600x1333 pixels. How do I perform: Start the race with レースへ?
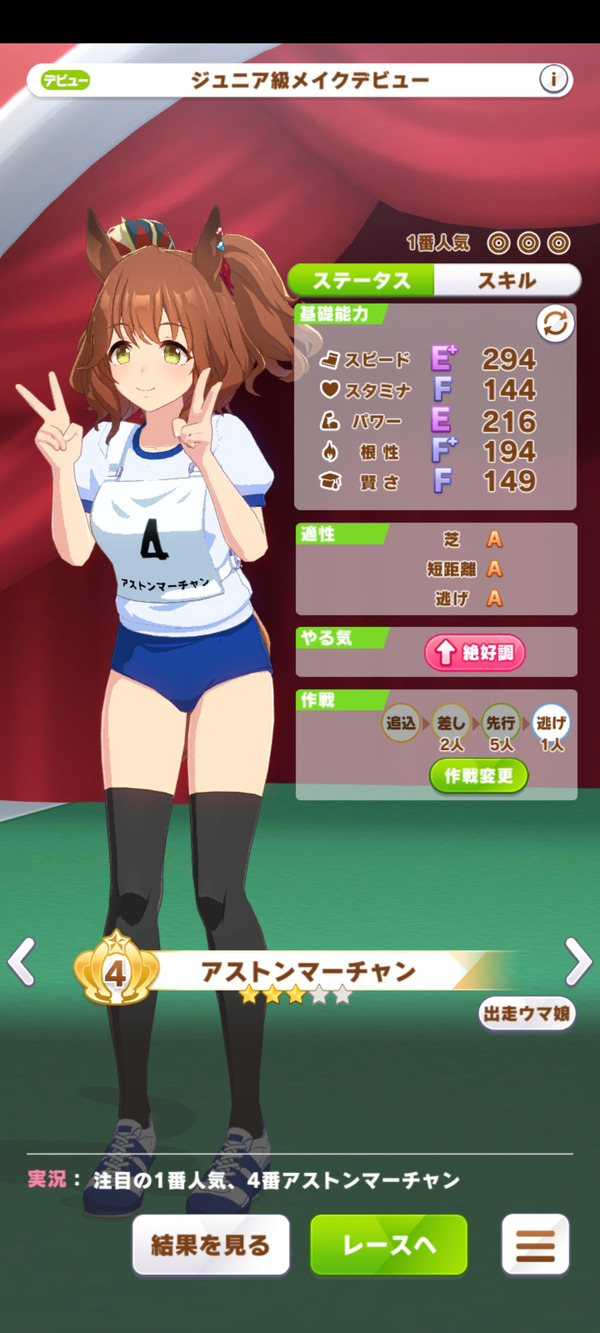pos(389,1245)
